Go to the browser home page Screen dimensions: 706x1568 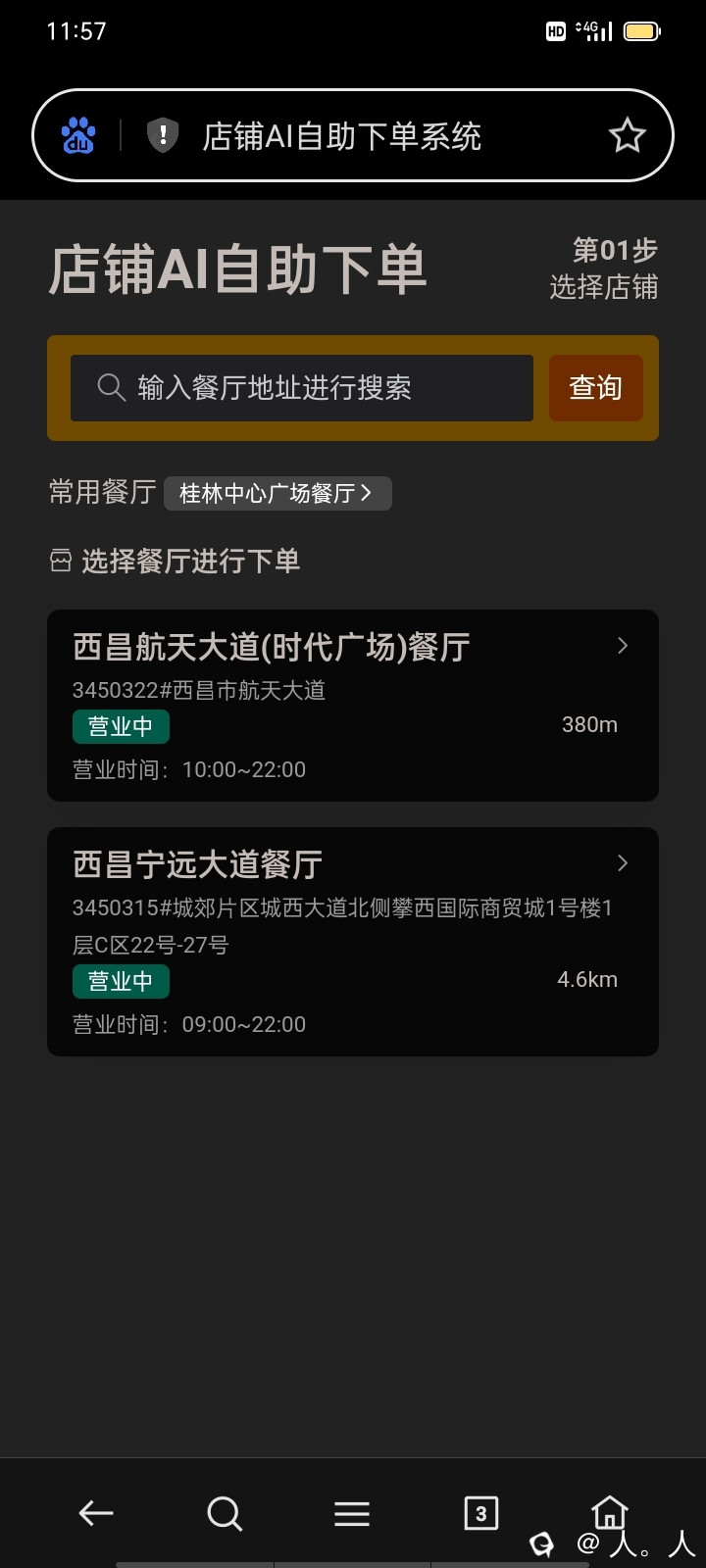pyautogui.click(x=609, y=1513)
